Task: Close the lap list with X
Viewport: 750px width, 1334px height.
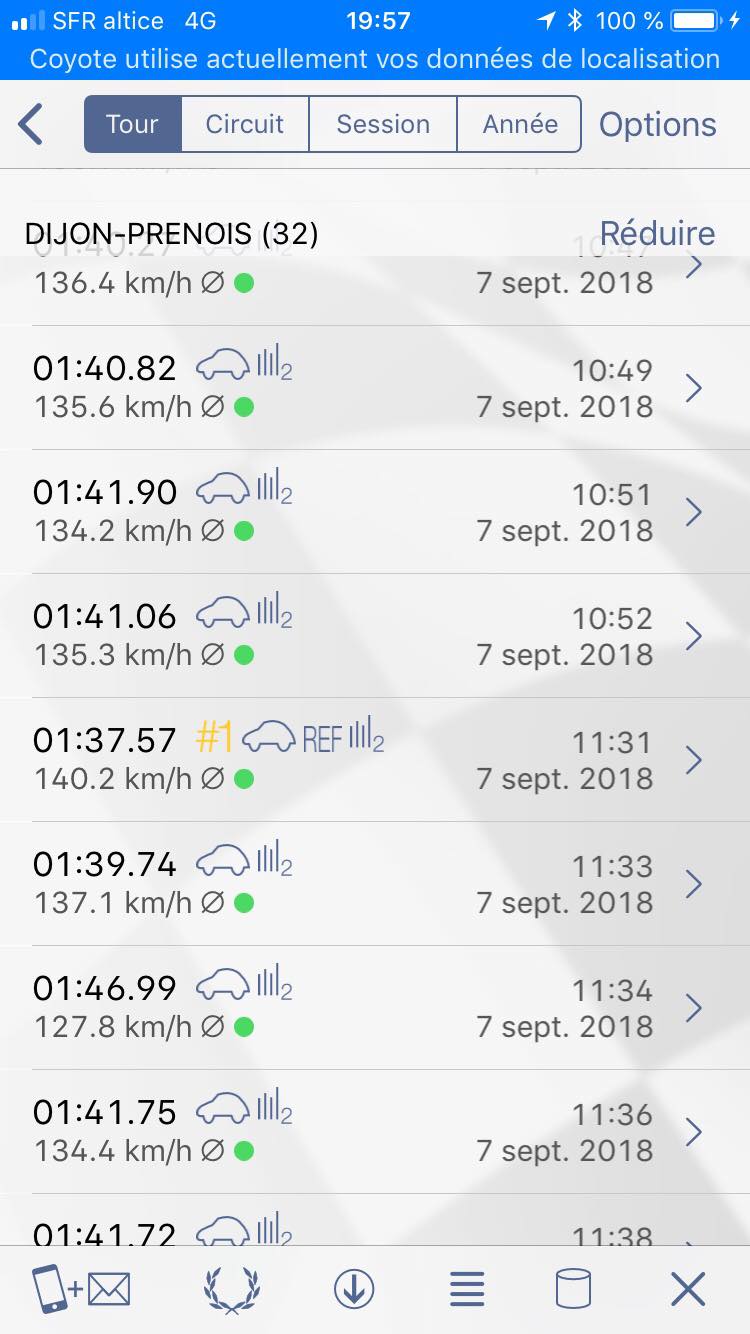Action: [688, 1289]
